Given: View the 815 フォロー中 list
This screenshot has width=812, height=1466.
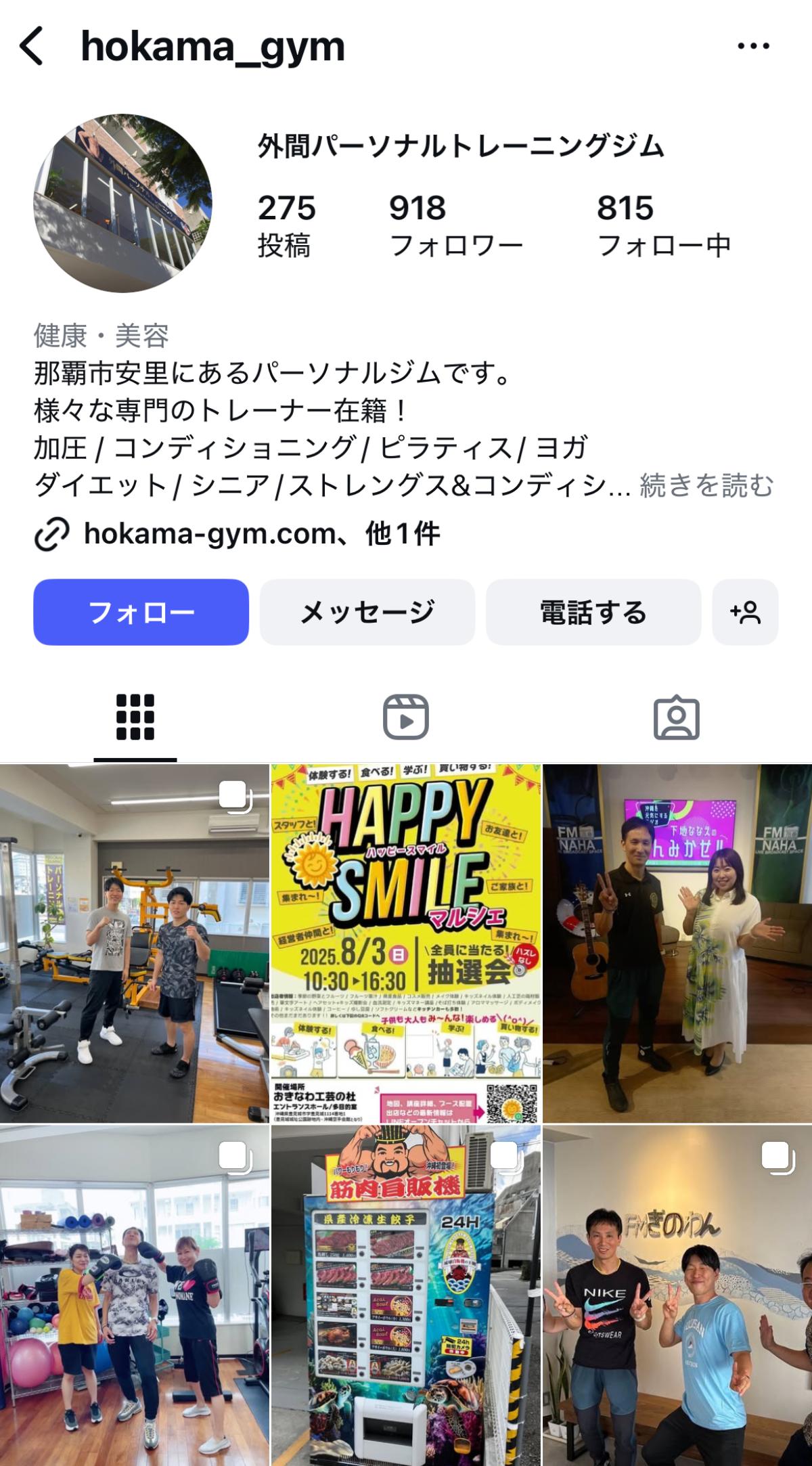Looking at the screenshot, I should tap(663, 226).
